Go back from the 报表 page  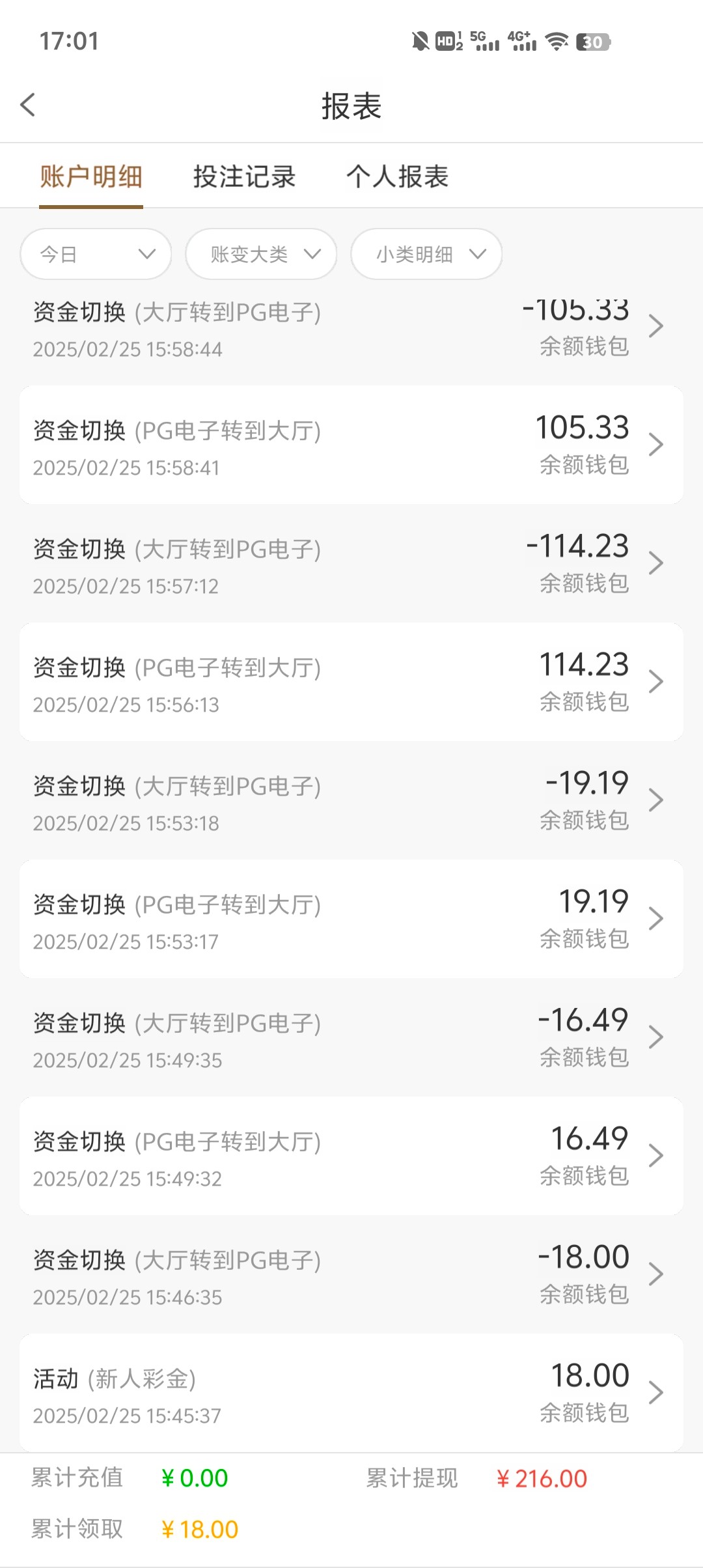click(28, 105)
